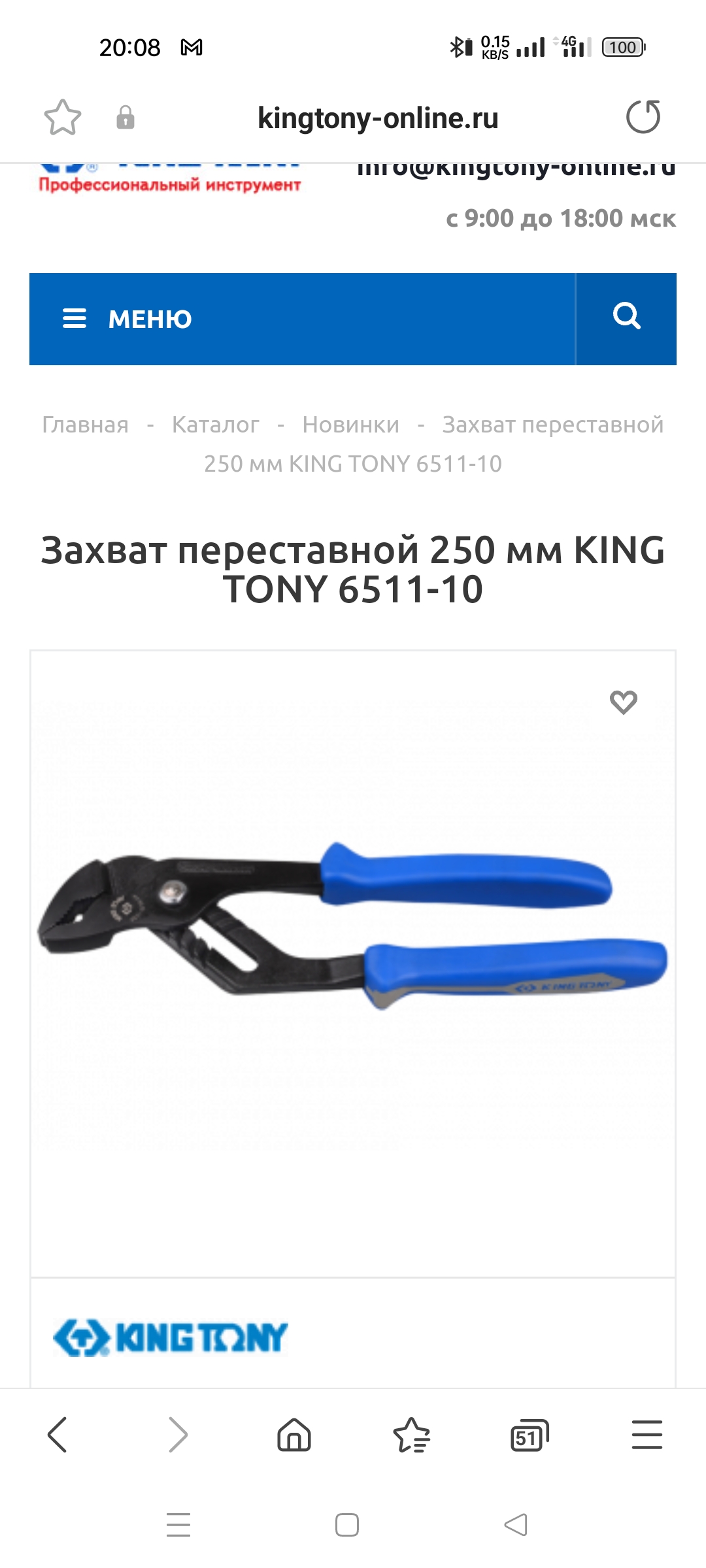
Task: Open the Новинки breadcrumb link
Action: coord(350,425)
